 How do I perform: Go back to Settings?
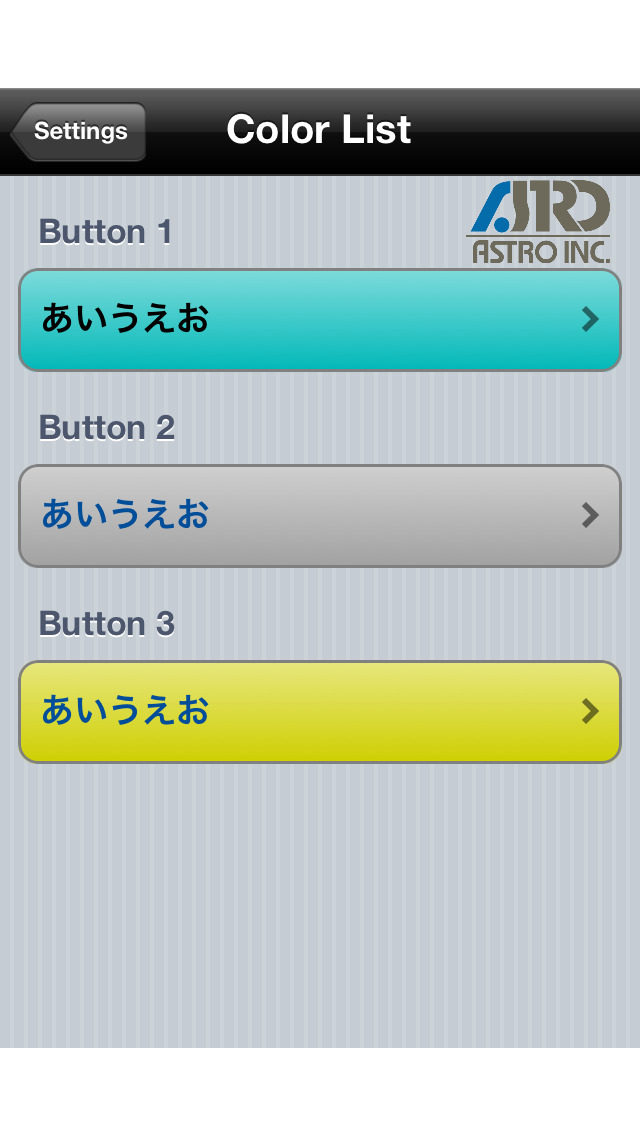pyautogui.click(x=78, y=131)
